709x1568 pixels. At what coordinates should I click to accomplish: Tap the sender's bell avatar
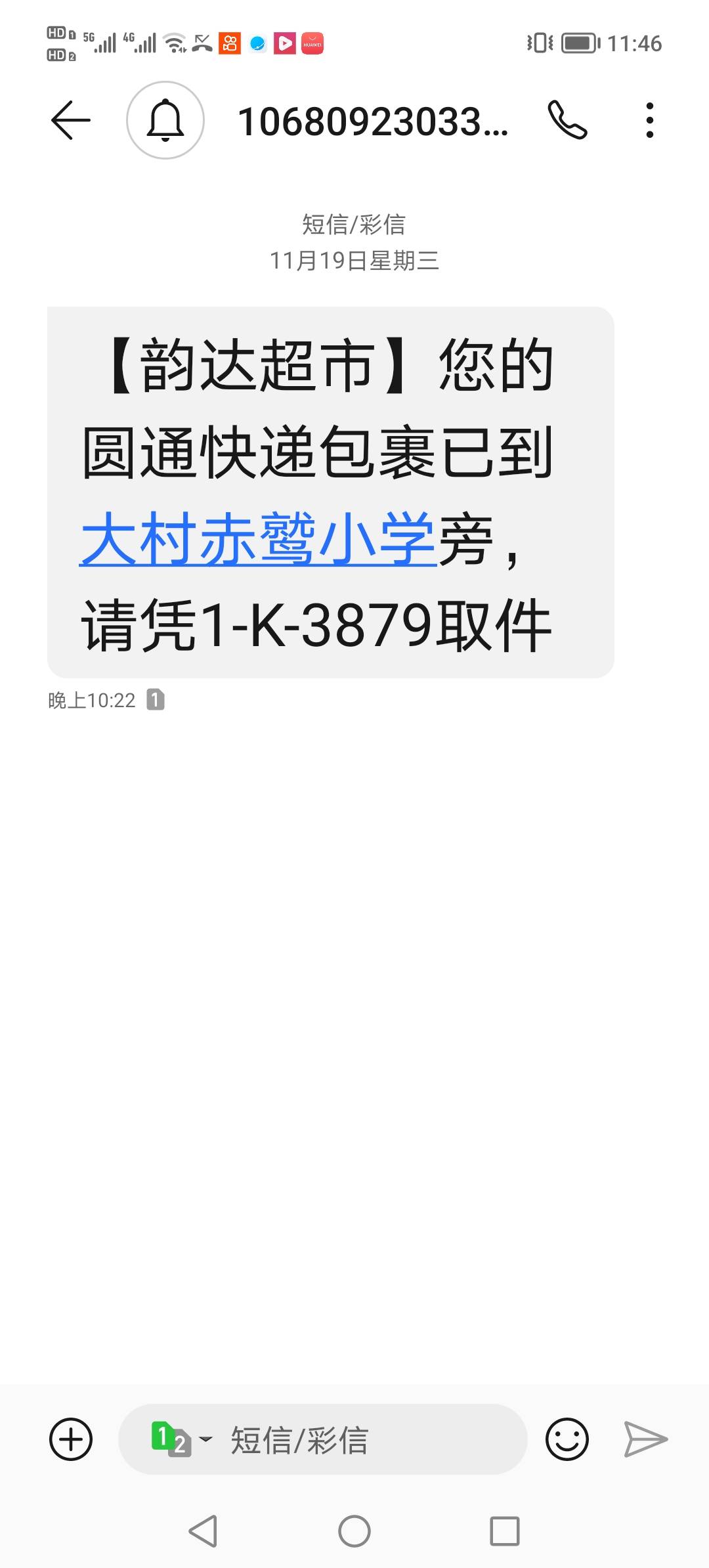pyautogui.click(x=165, y=120)
